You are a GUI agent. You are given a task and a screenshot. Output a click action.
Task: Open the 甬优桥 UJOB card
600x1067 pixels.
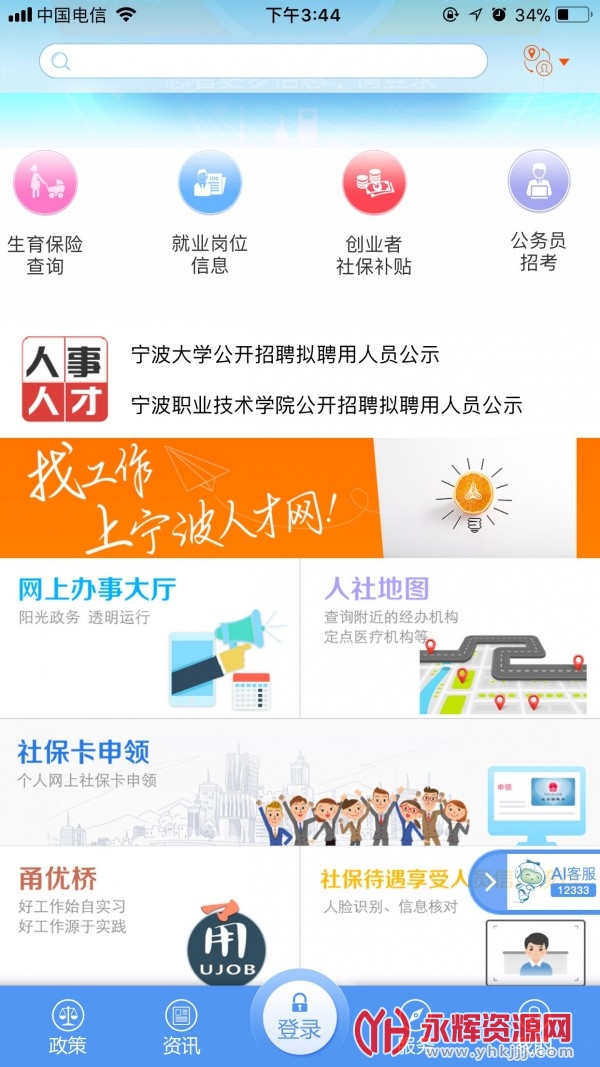click(x=150, y=915)
